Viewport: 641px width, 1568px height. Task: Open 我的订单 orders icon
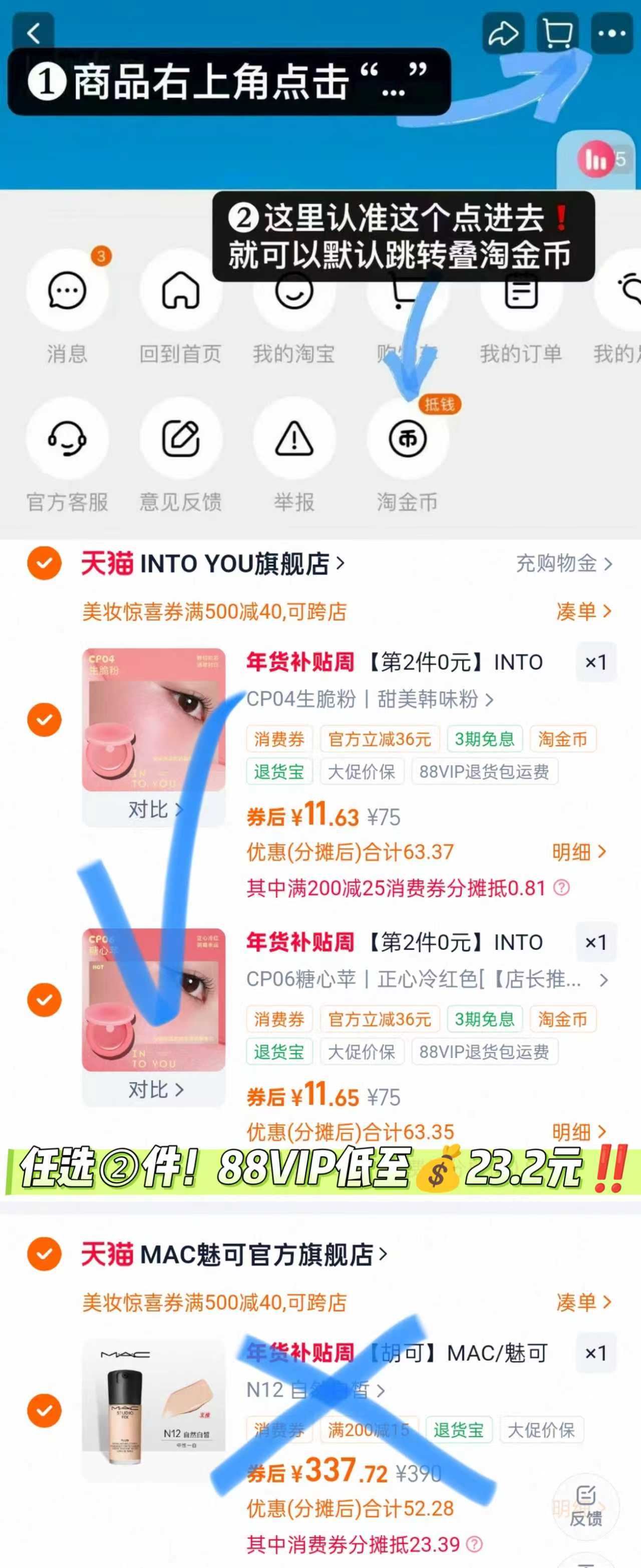coord(520,292)
